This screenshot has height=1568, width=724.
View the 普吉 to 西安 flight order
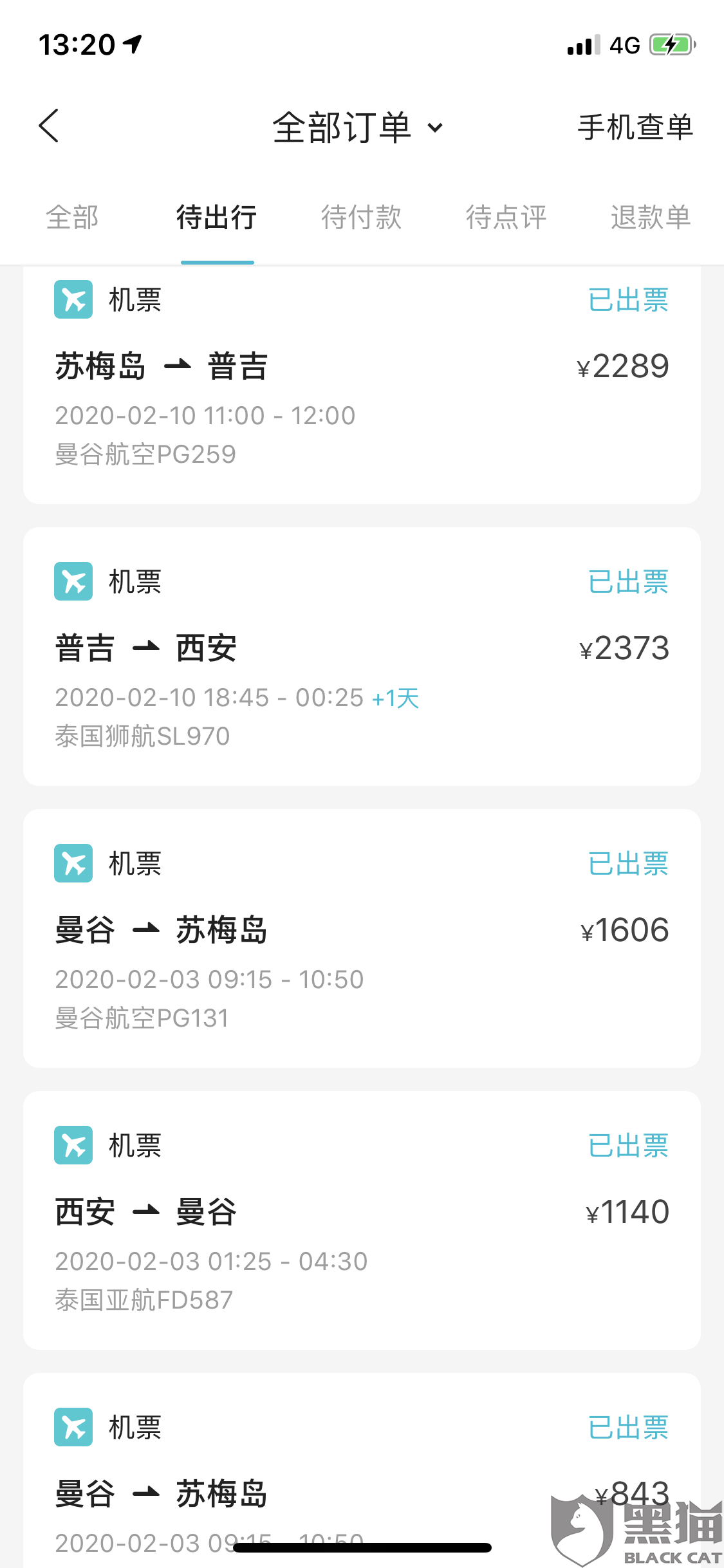(x=362, y=657)
